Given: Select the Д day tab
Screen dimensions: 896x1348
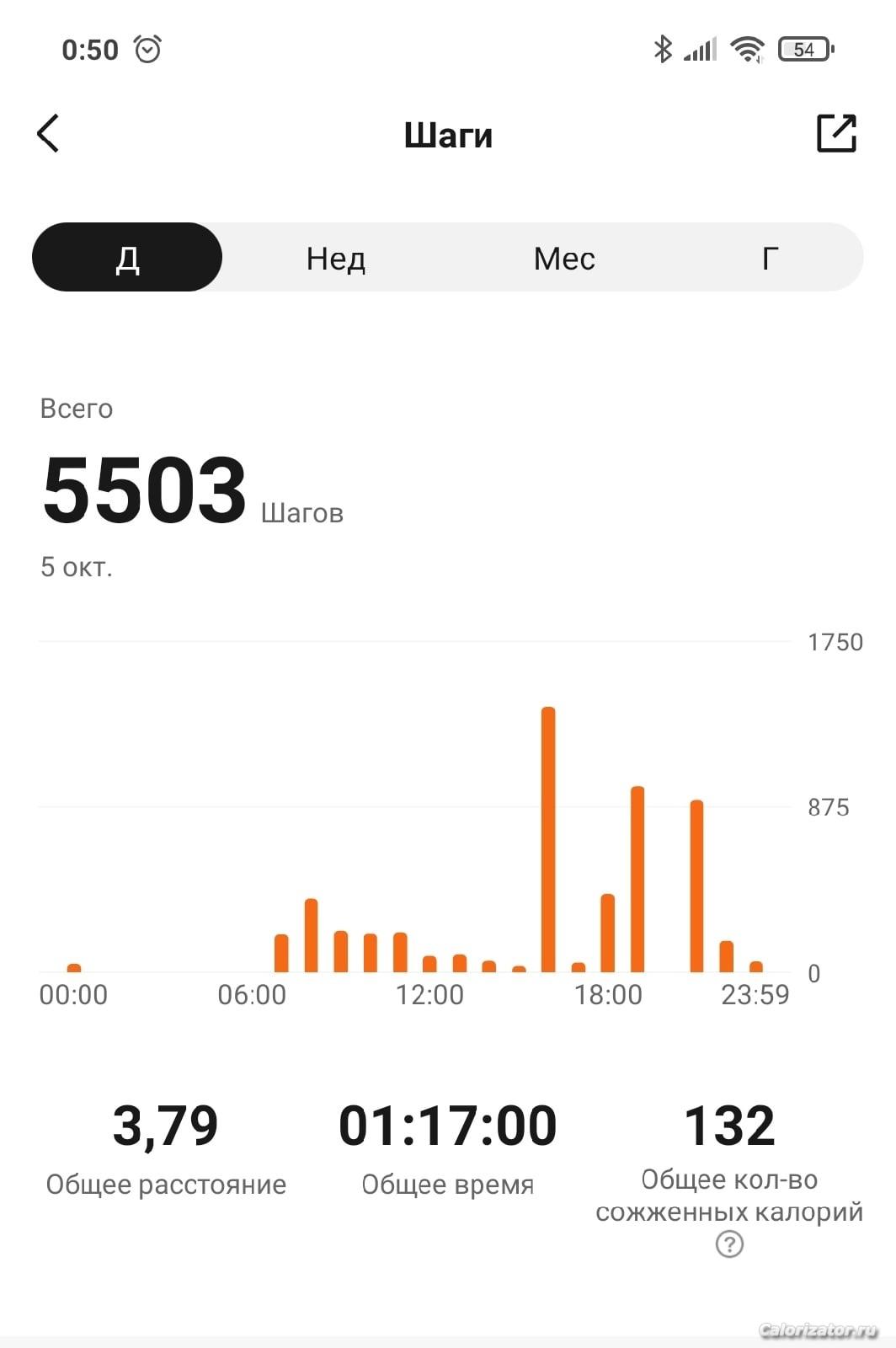Looking at the screenshot, I should tap(127, 257).
